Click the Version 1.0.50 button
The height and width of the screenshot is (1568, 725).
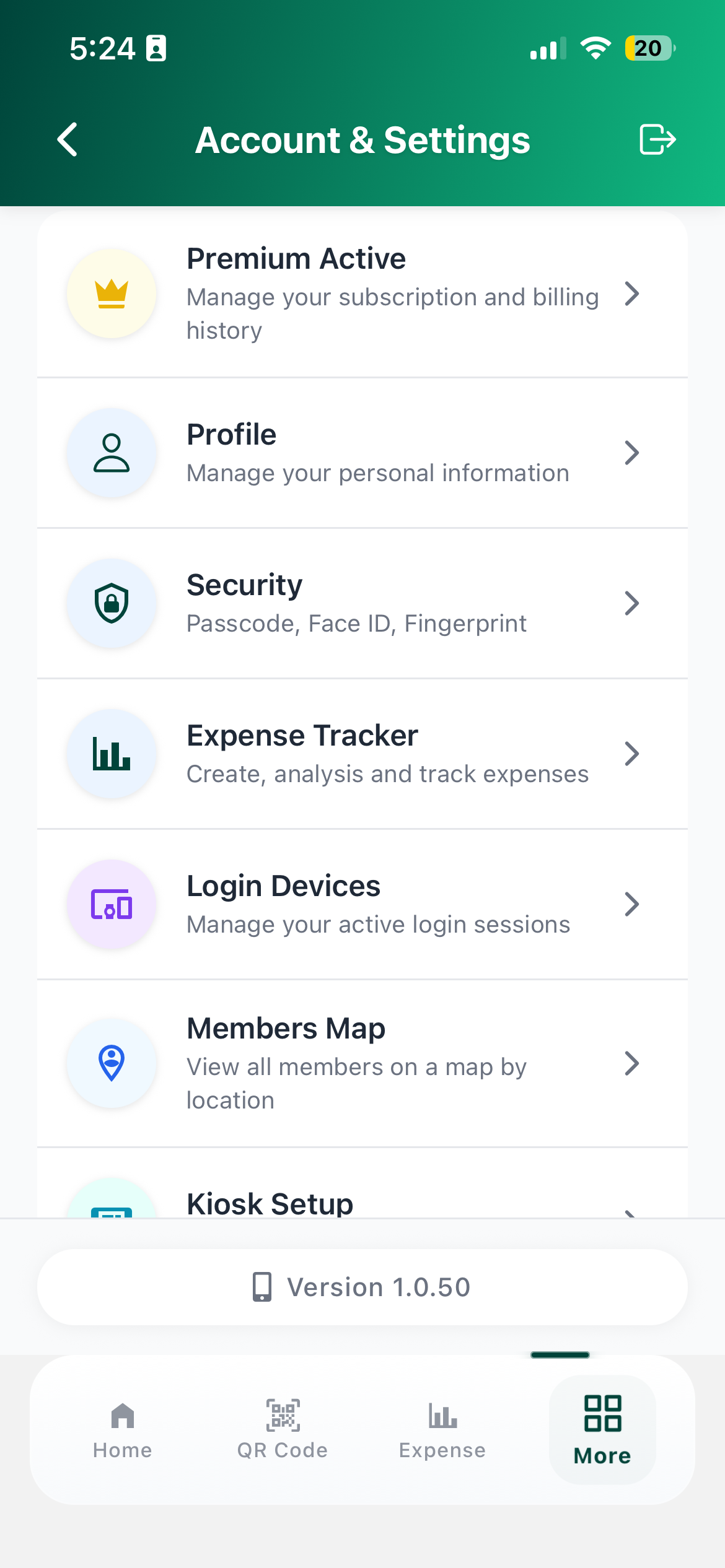click(362, 1286)
